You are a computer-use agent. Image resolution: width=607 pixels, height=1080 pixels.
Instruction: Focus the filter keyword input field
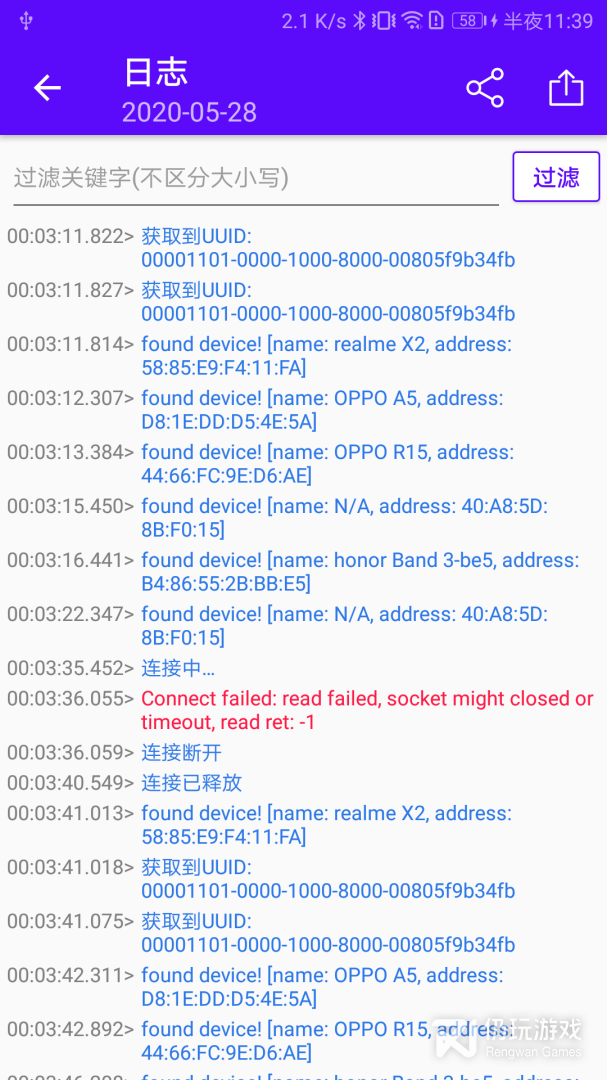coord(254,178)
